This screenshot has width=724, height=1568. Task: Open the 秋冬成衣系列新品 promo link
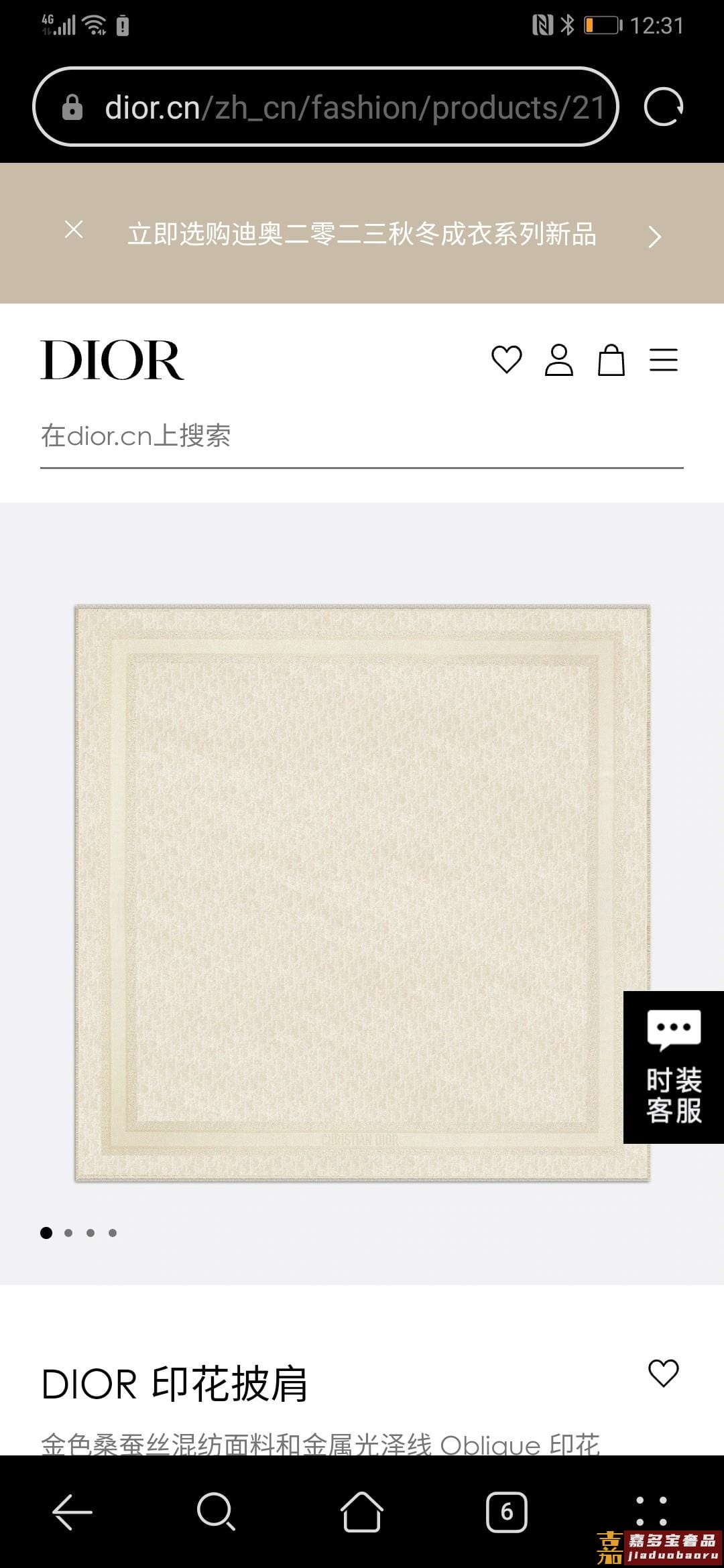coord(362,235)
